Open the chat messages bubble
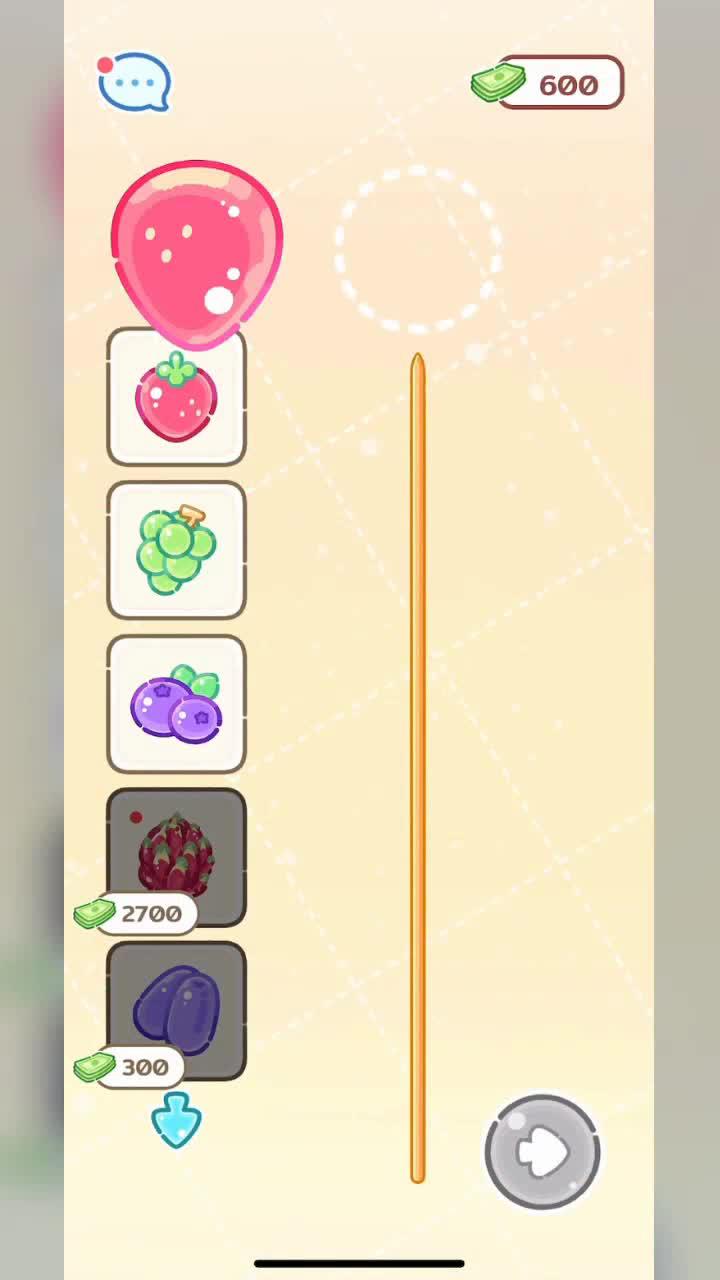The height and width of the screenshot is (1280, 720). 135,82
